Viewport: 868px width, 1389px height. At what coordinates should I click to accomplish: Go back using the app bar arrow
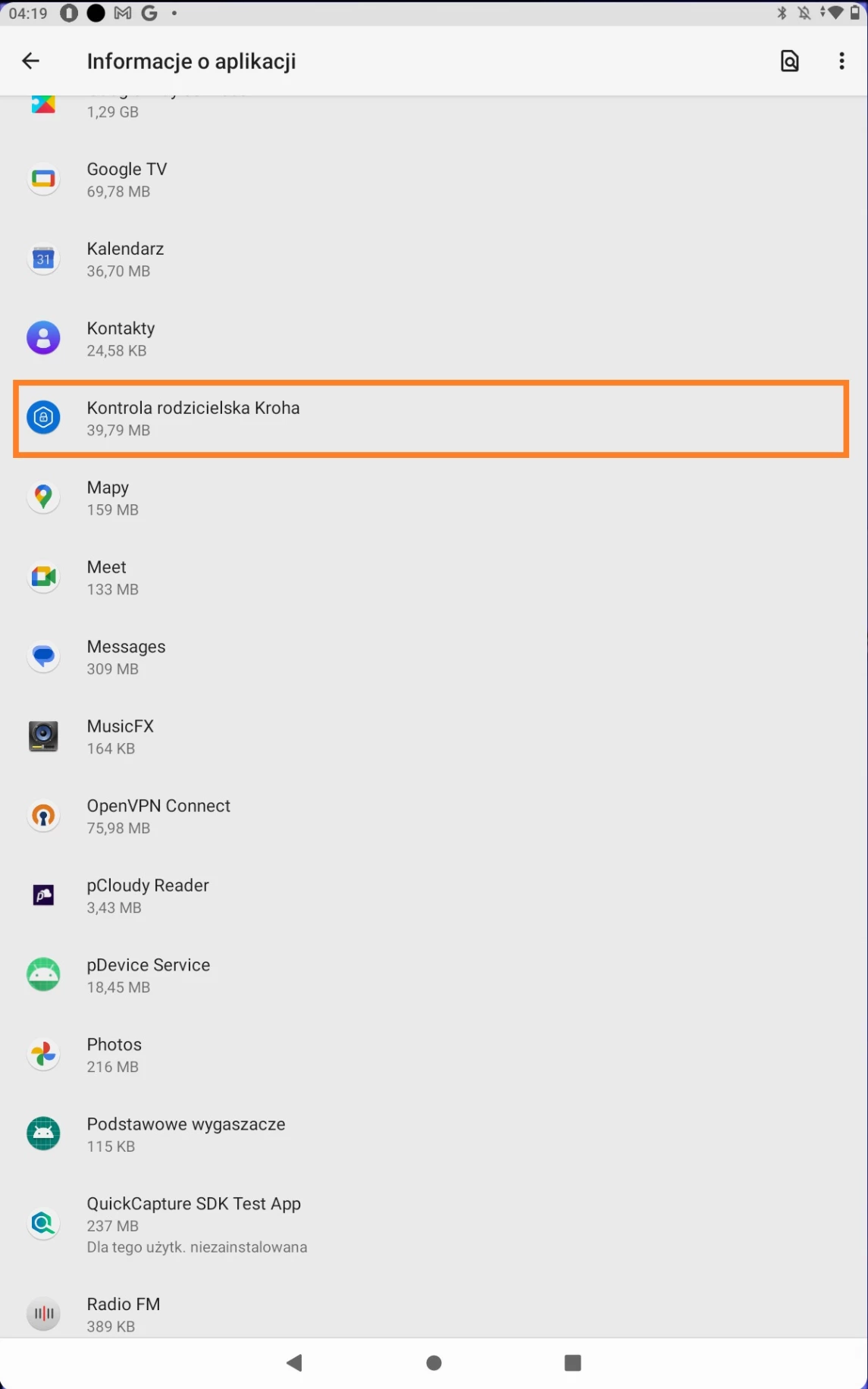click(30, 61)
